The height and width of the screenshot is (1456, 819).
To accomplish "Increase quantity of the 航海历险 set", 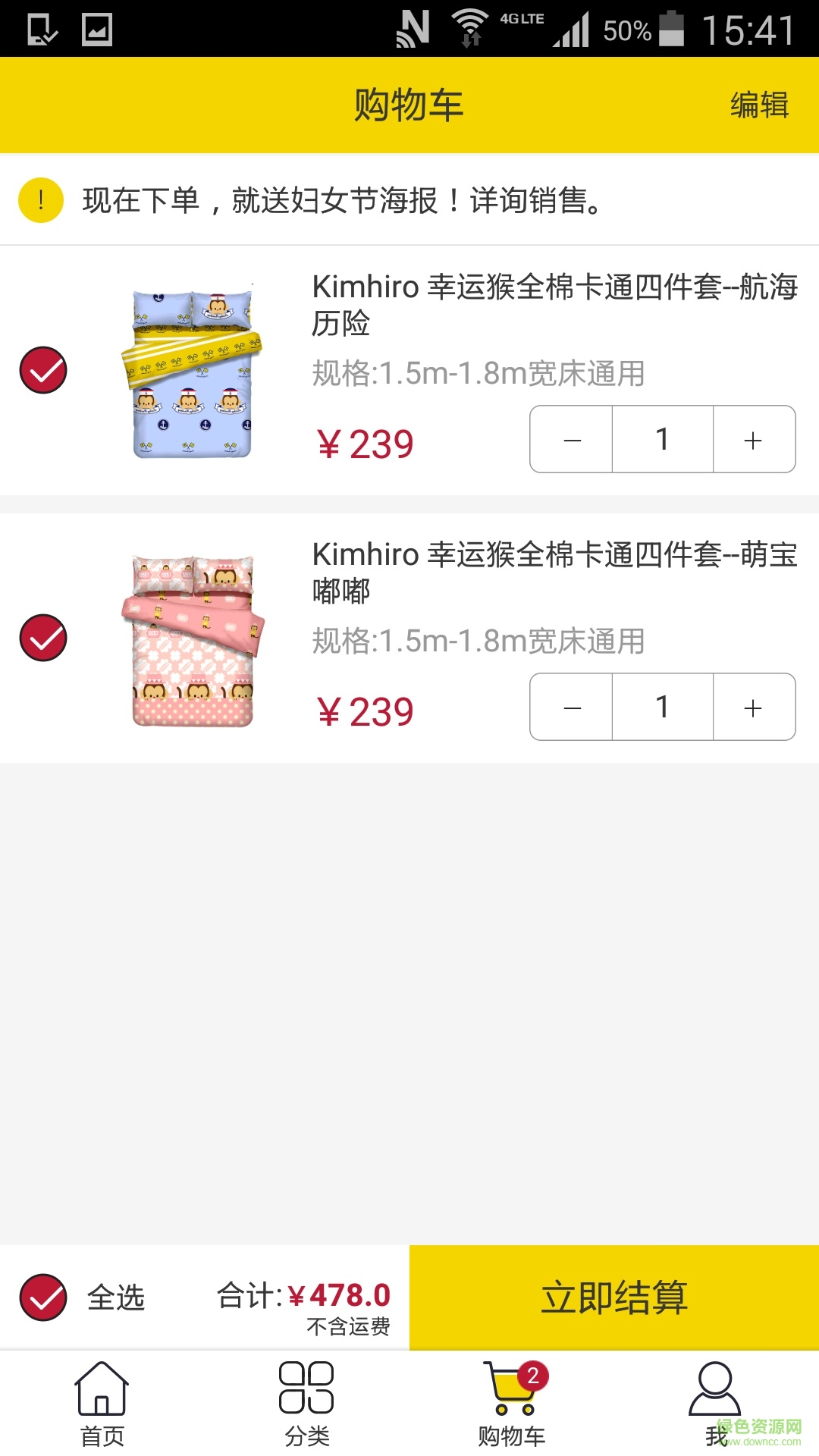I will coord(753,438).
